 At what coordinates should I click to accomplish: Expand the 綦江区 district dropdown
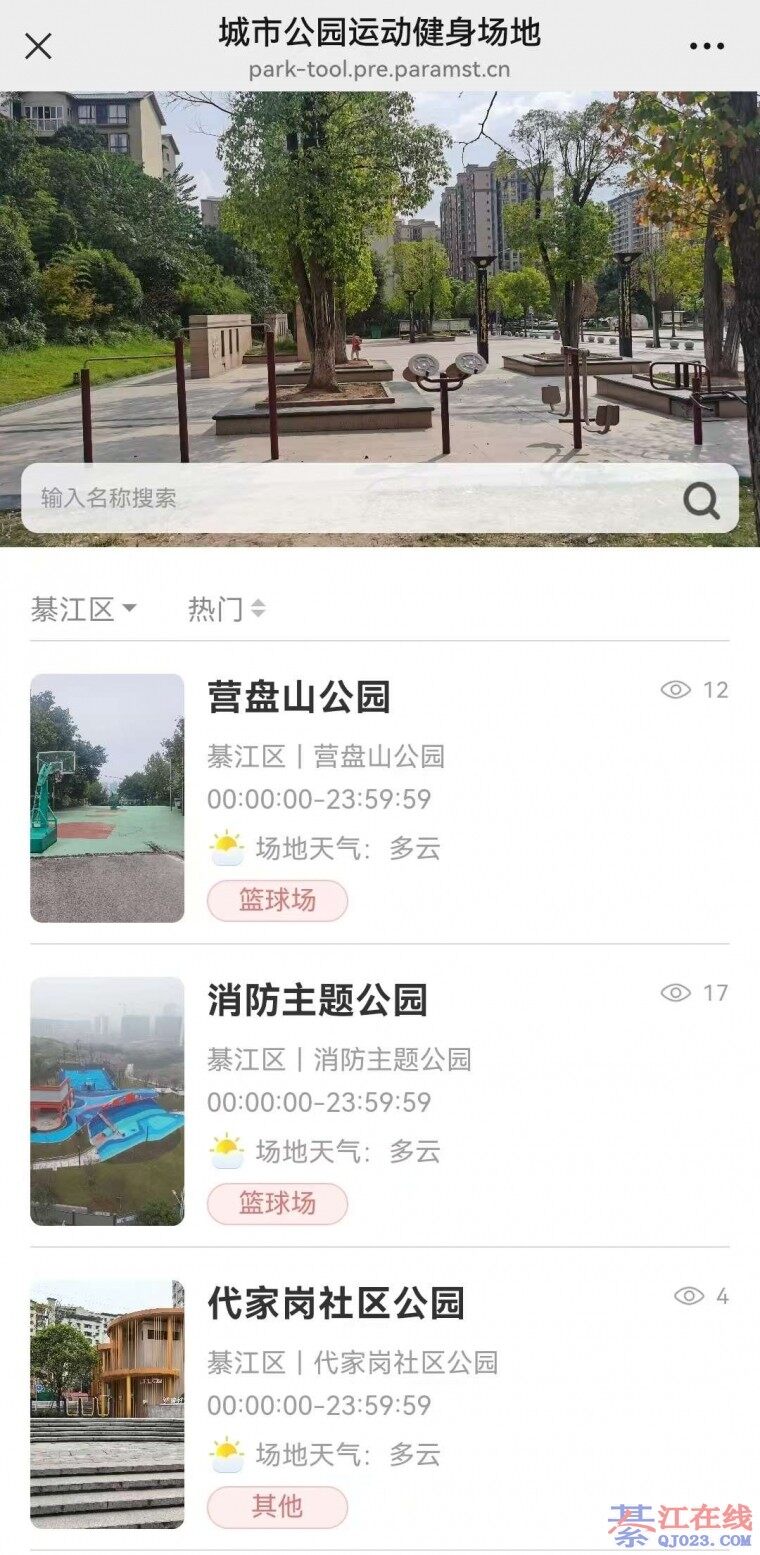84,609
